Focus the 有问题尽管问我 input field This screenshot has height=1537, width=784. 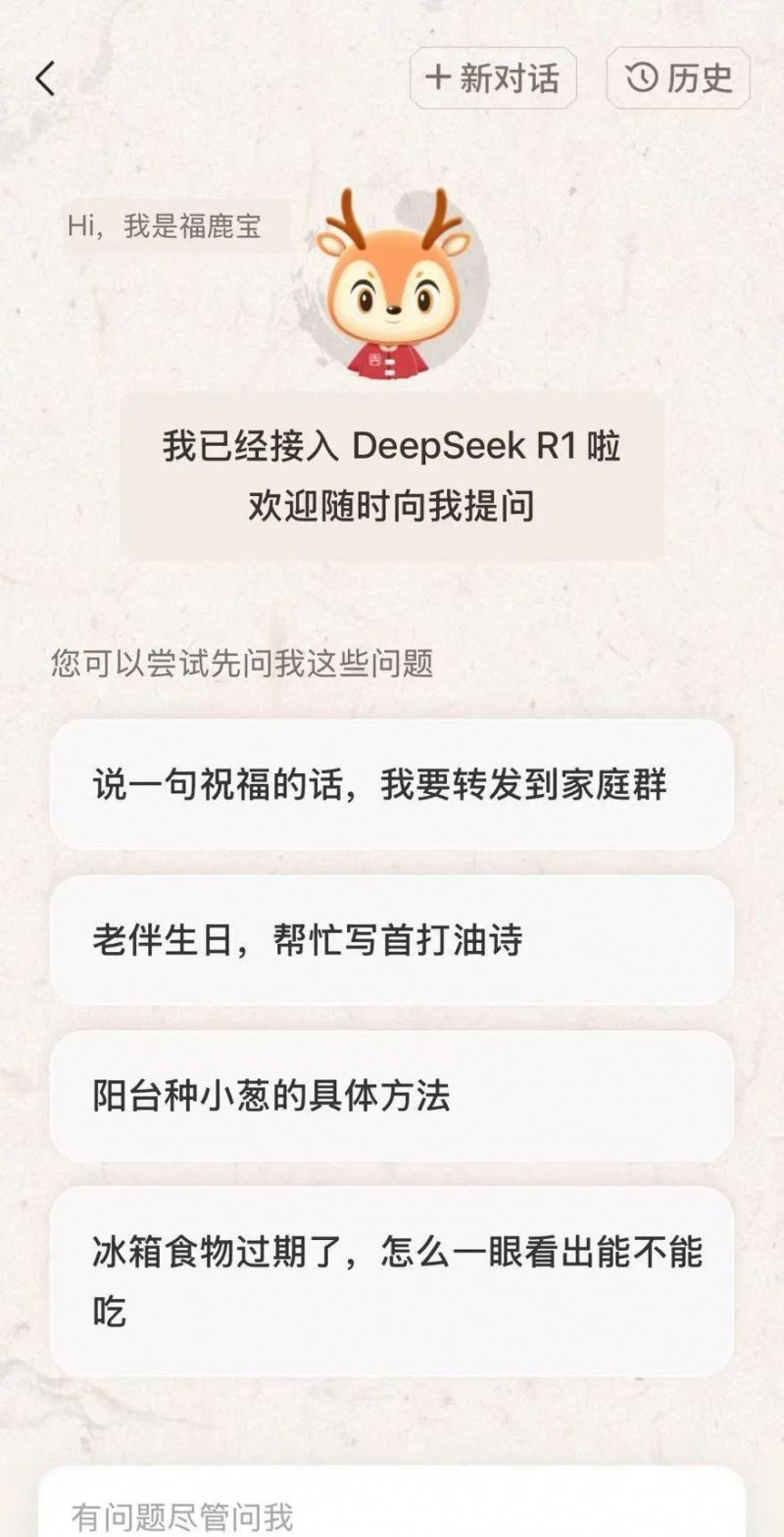pos(391,1514)
